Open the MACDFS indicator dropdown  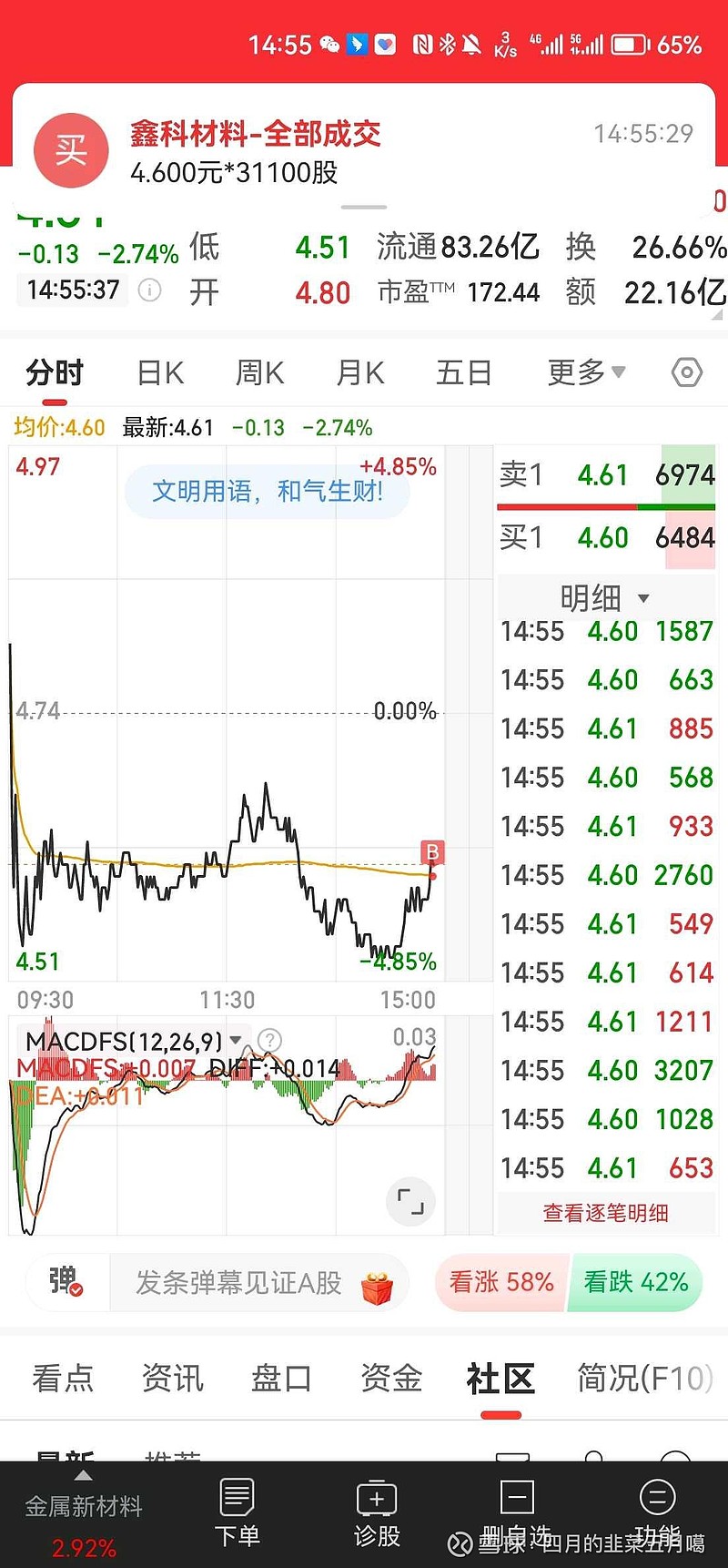coord(133,1040)
